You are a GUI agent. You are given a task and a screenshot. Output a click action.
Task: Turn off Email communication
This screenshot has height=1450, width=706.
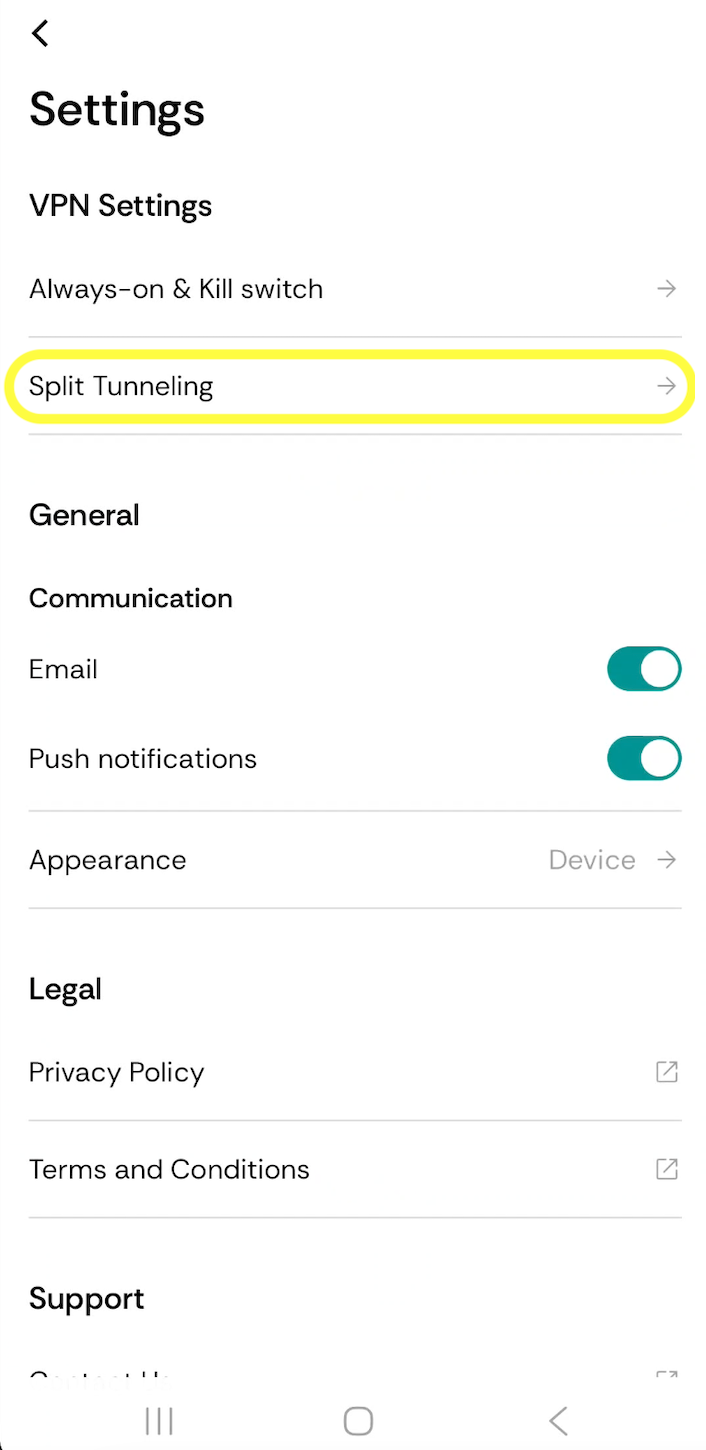click(x=643, y=669)
